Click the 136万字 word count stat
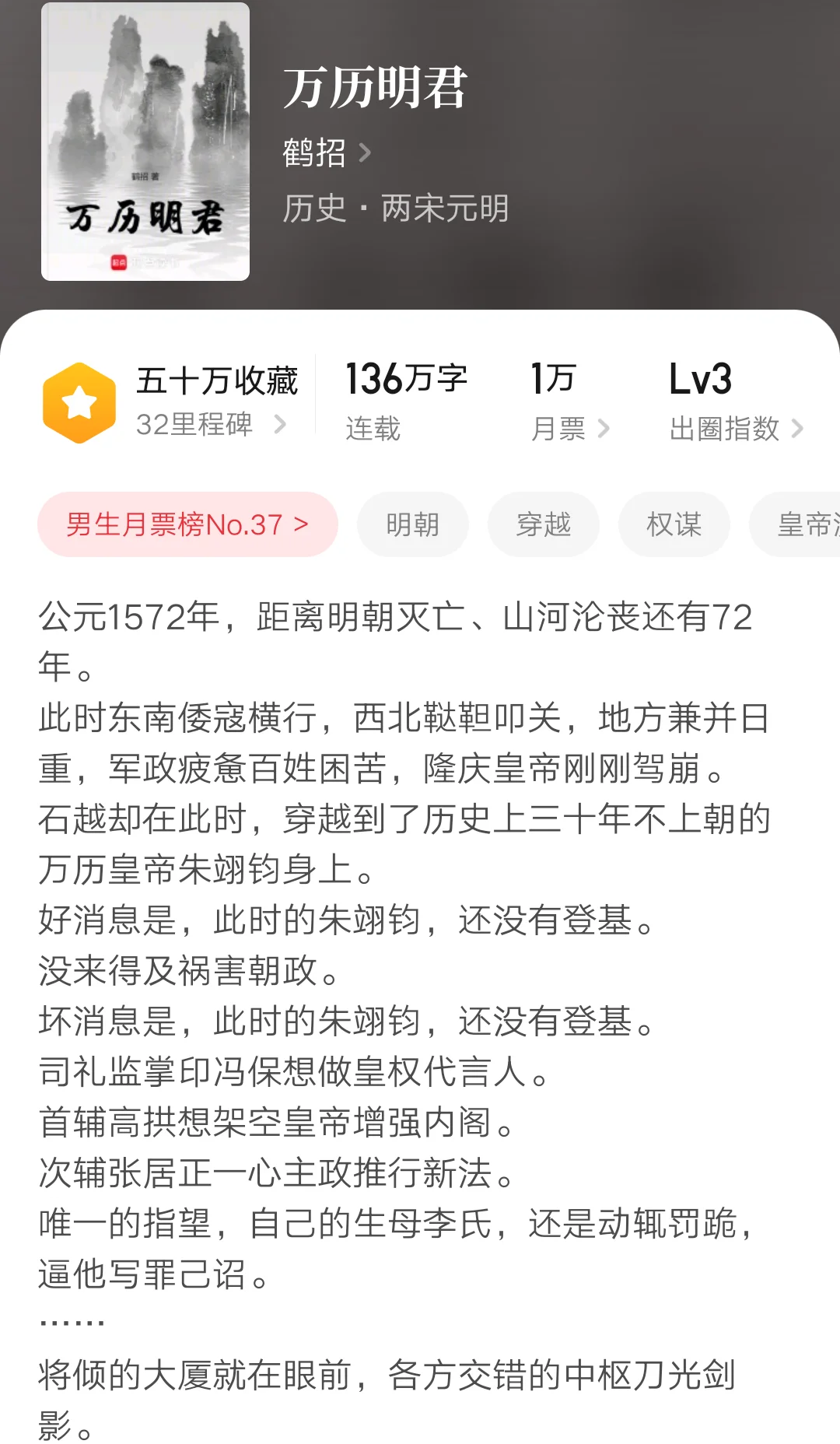840x1444 pixels. pyautogui.click(x=407, y=379)
